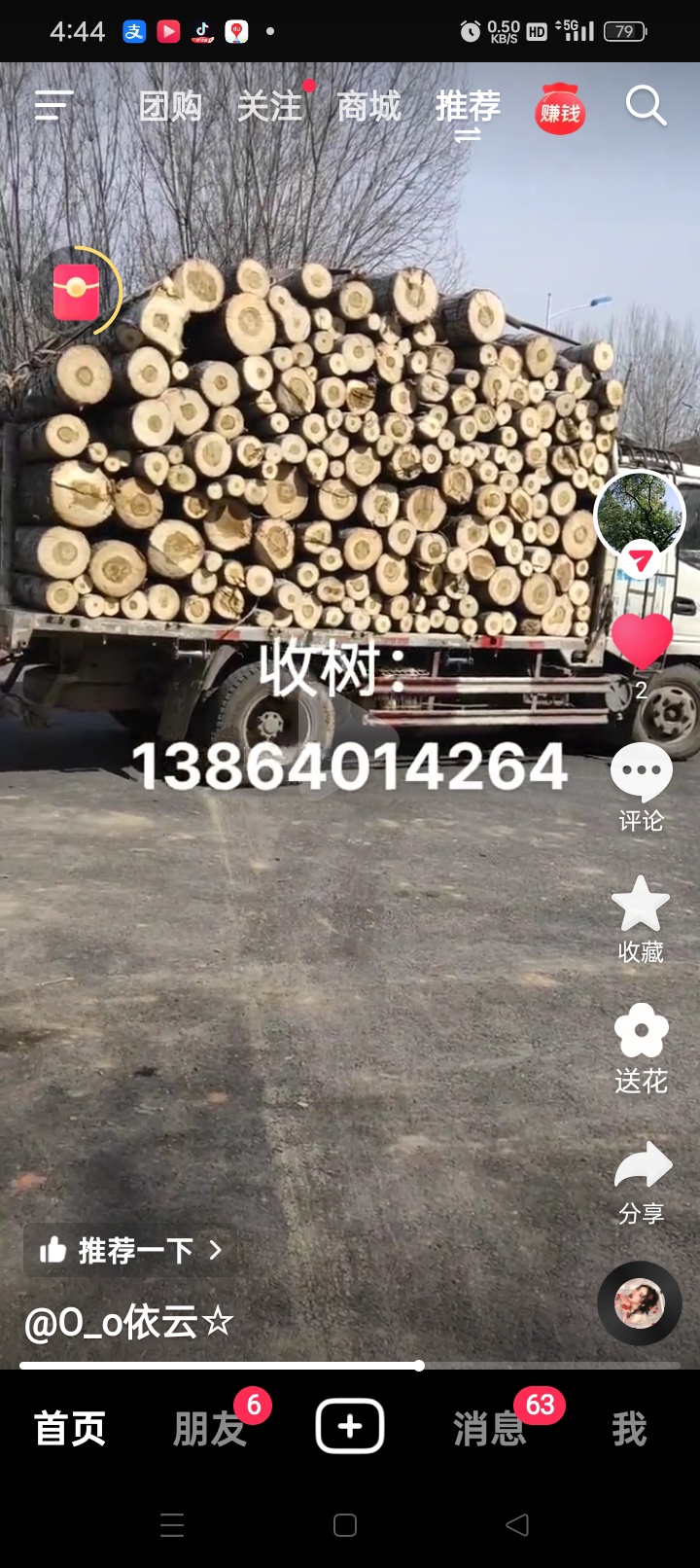Create a new post with plus button
Viewport: 700px width, 1568px height.
[x=350, y=1427]
